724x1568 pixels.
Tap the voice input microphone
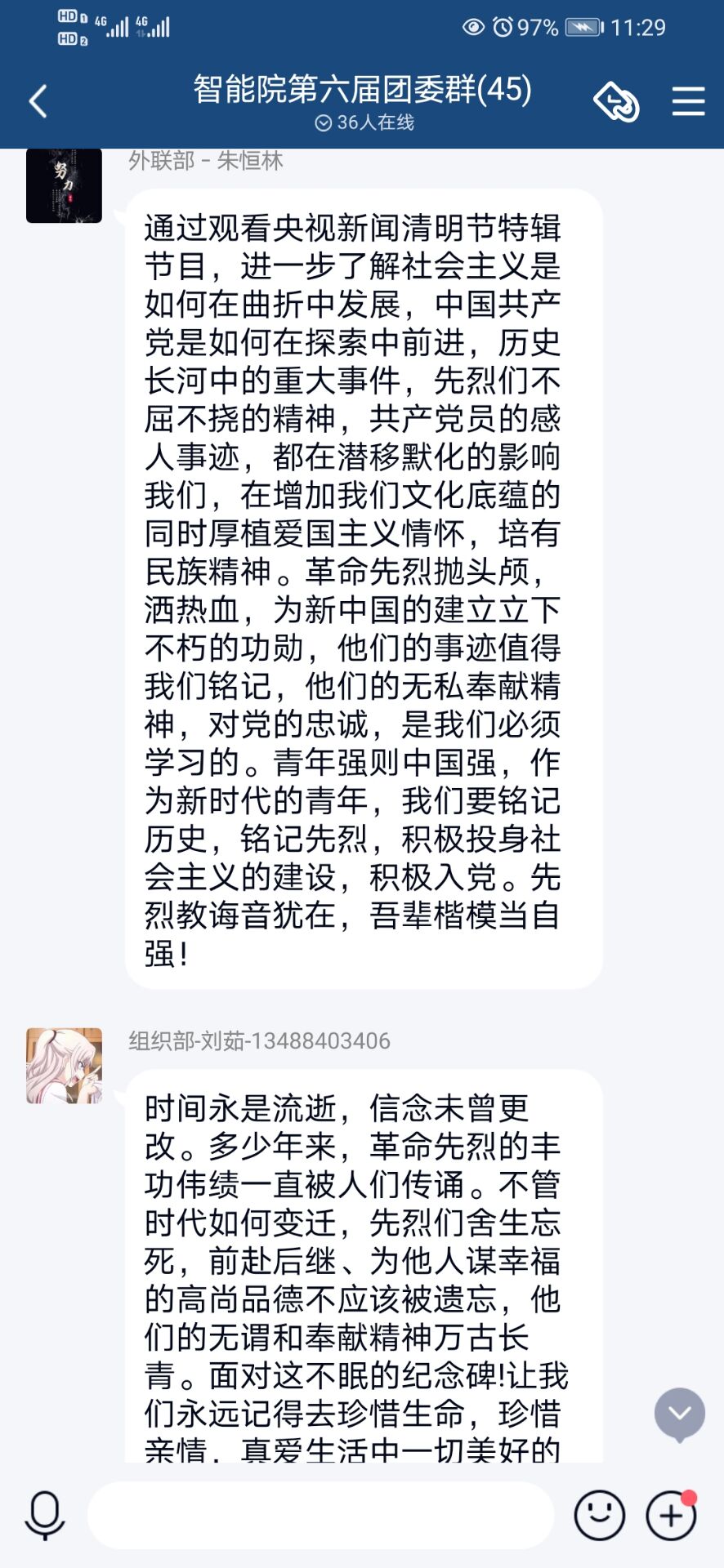(x=45, y=1516)
